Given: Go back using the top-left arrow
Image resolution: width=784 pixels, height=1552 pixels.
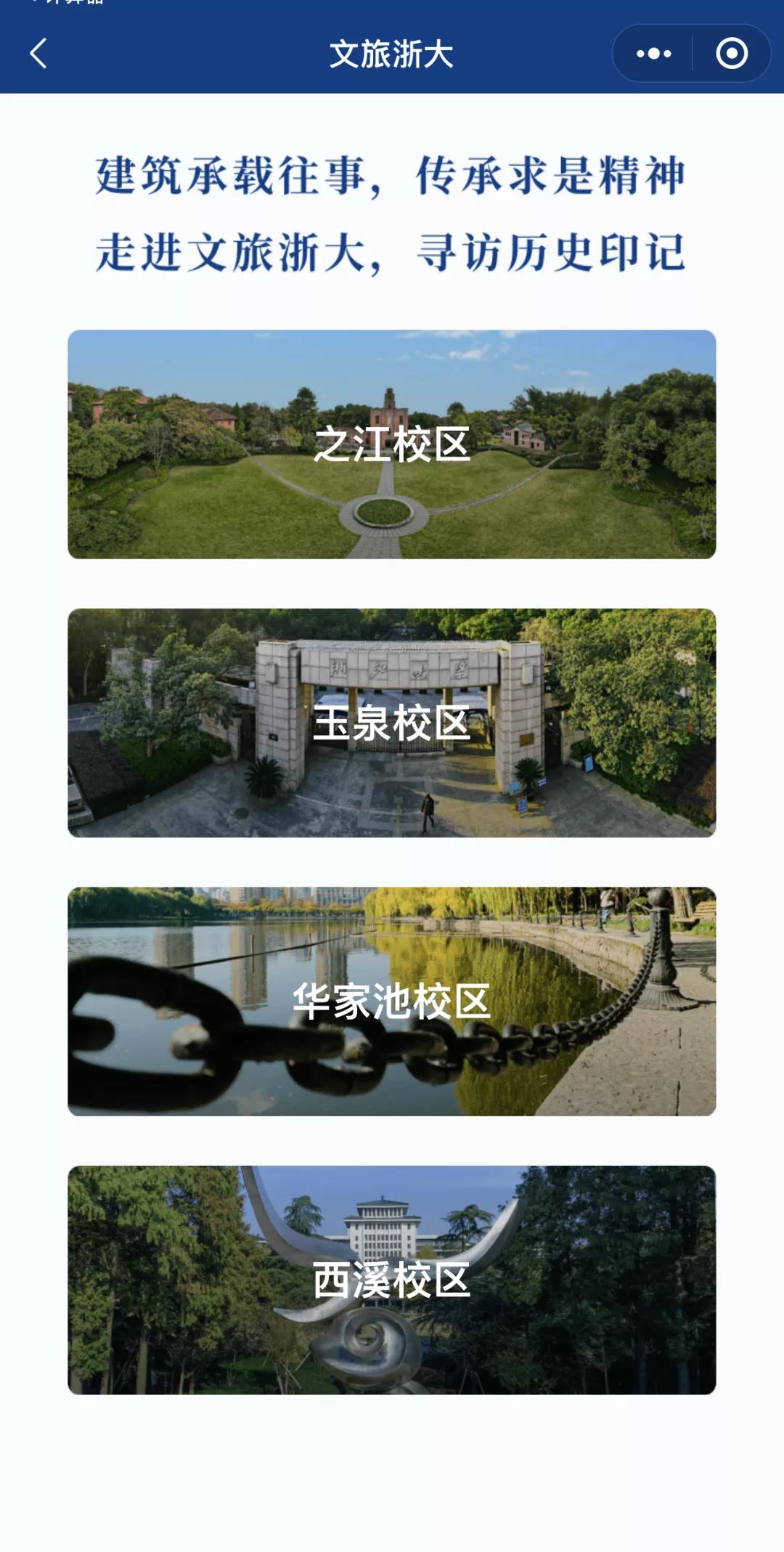Looking at the screenshot, I should tap(39, 54).
